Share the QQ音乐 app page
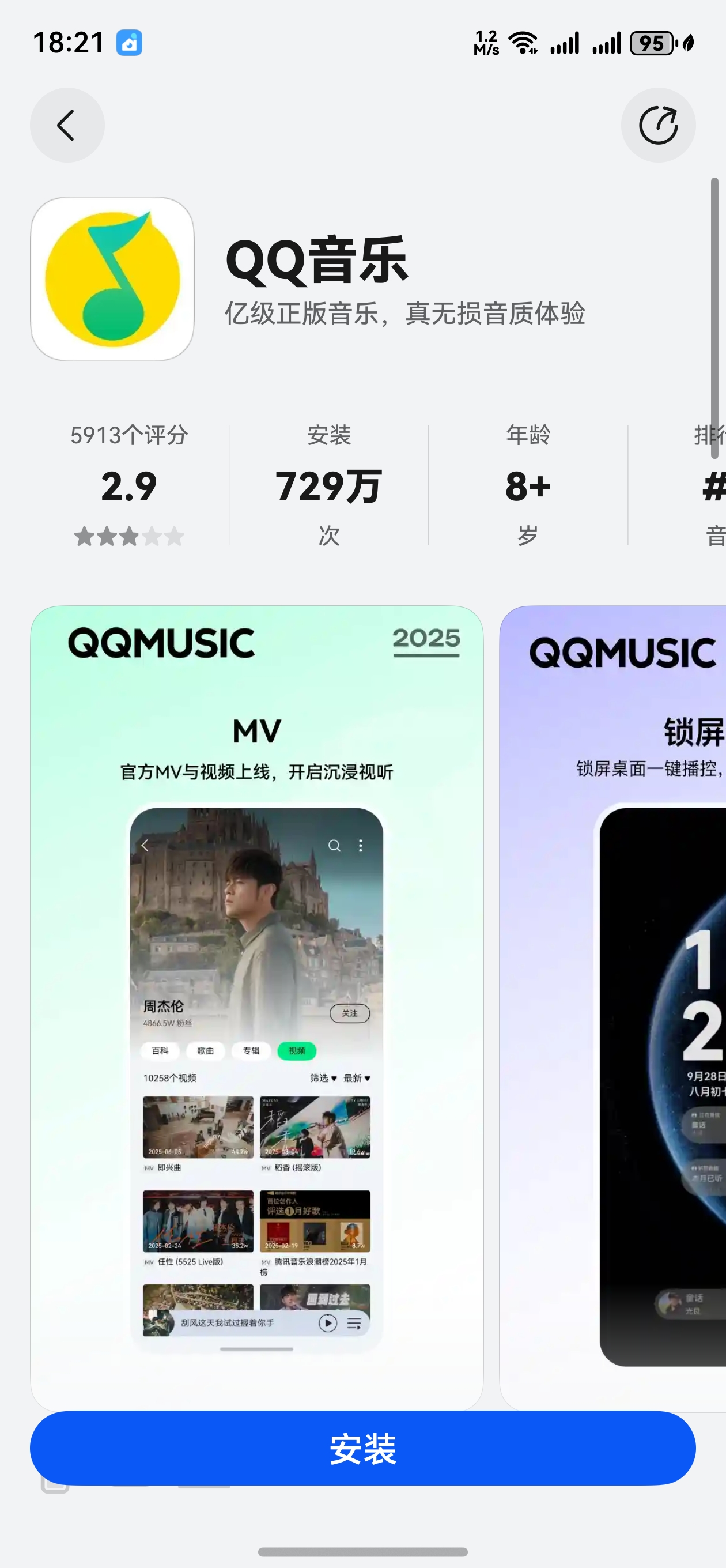 click(658, 125)
